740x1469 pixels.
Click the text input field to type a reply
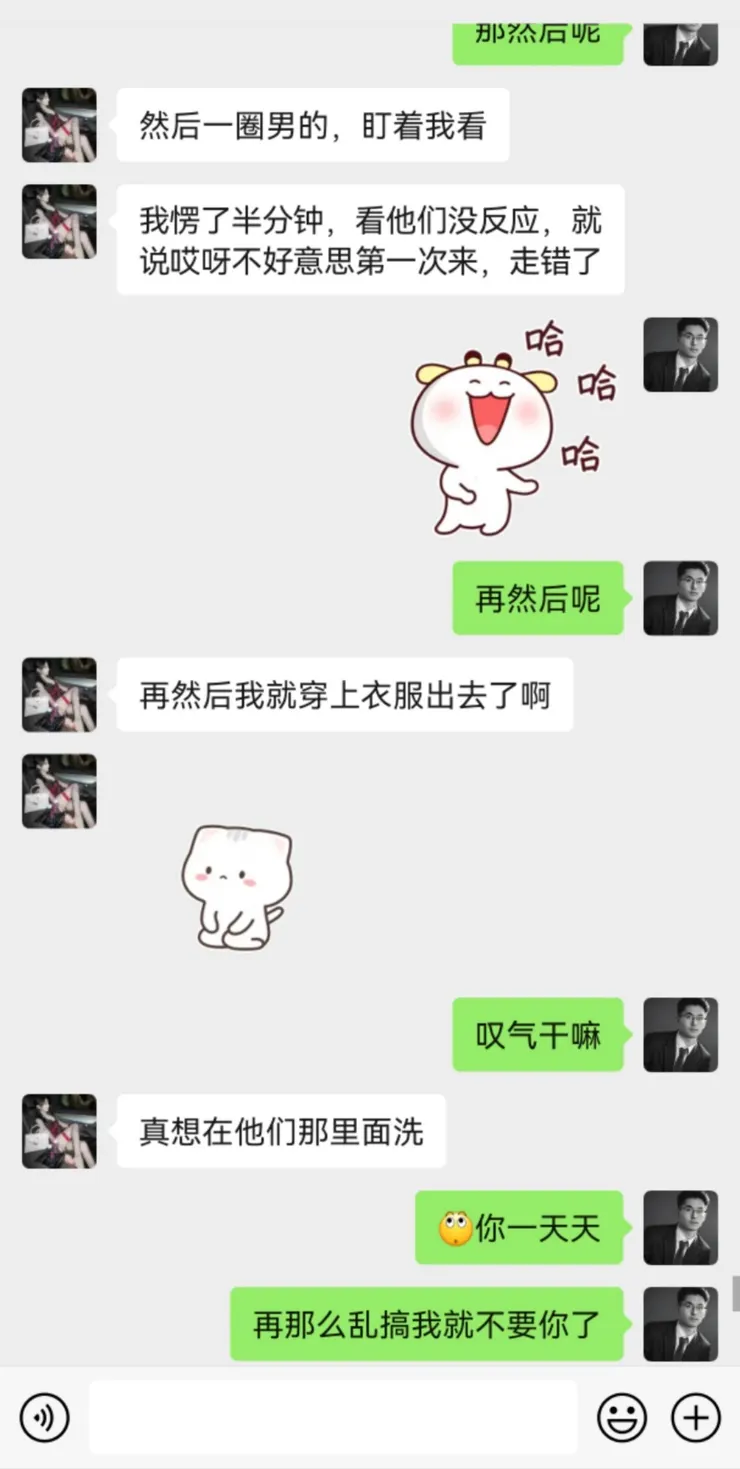(x=335, y=1416)
